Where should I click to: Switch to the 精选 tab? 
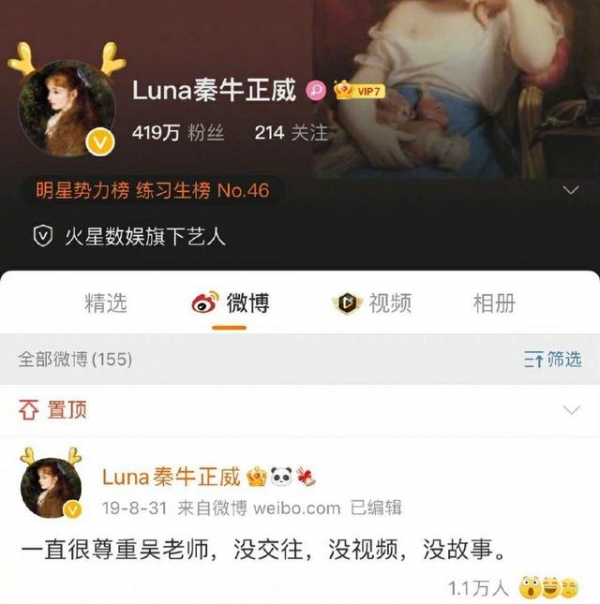pyautogui.click(x=106, y=304)
